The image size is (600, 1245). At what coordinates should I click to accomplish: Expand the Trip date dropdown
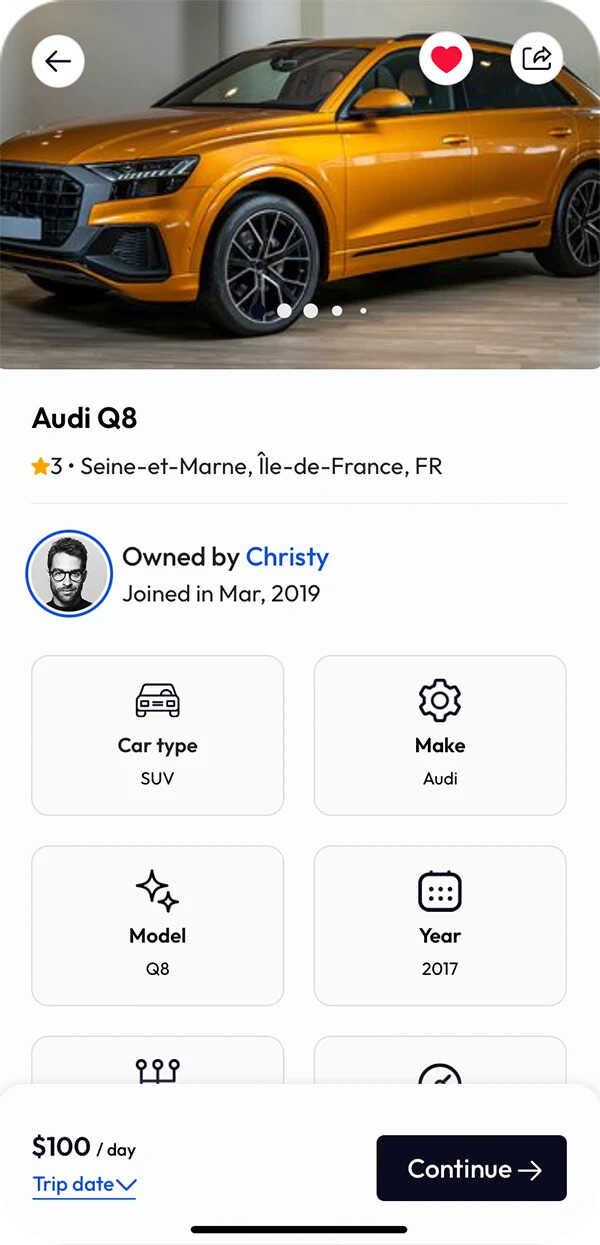point(84,1185)
